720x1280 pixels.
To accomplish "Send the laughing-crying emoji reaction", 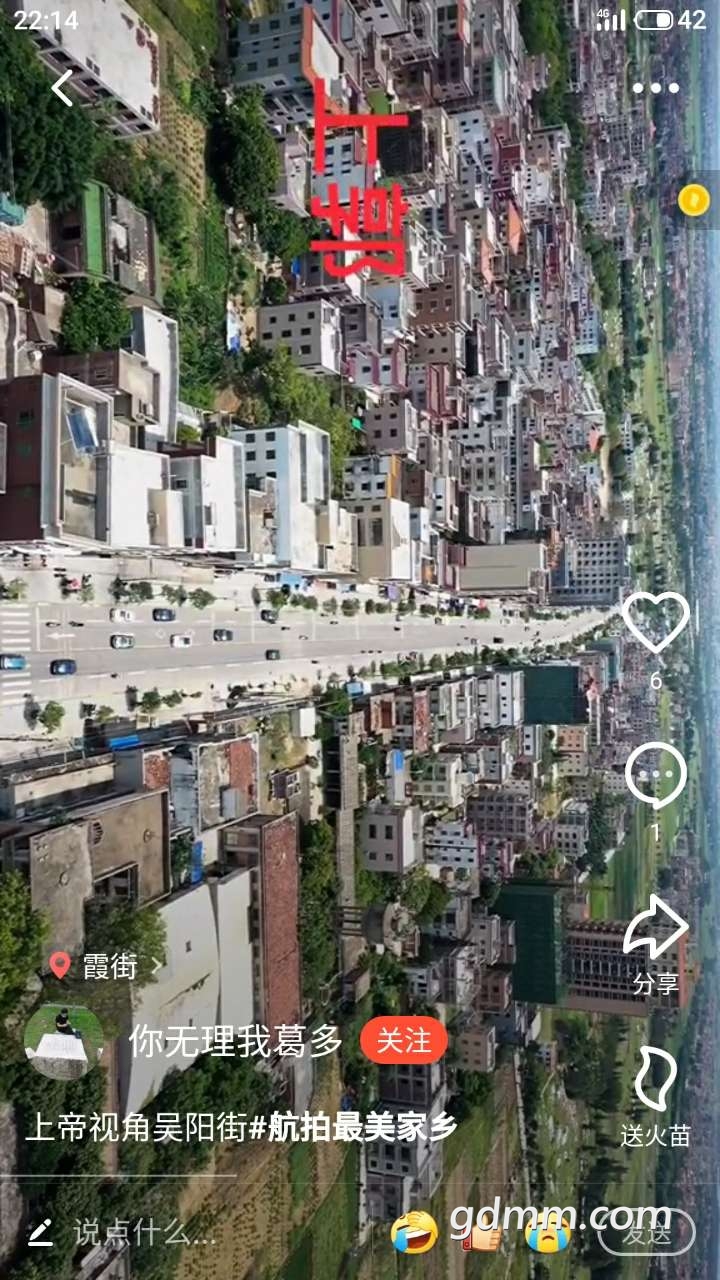I will (x=414, y=1232).
